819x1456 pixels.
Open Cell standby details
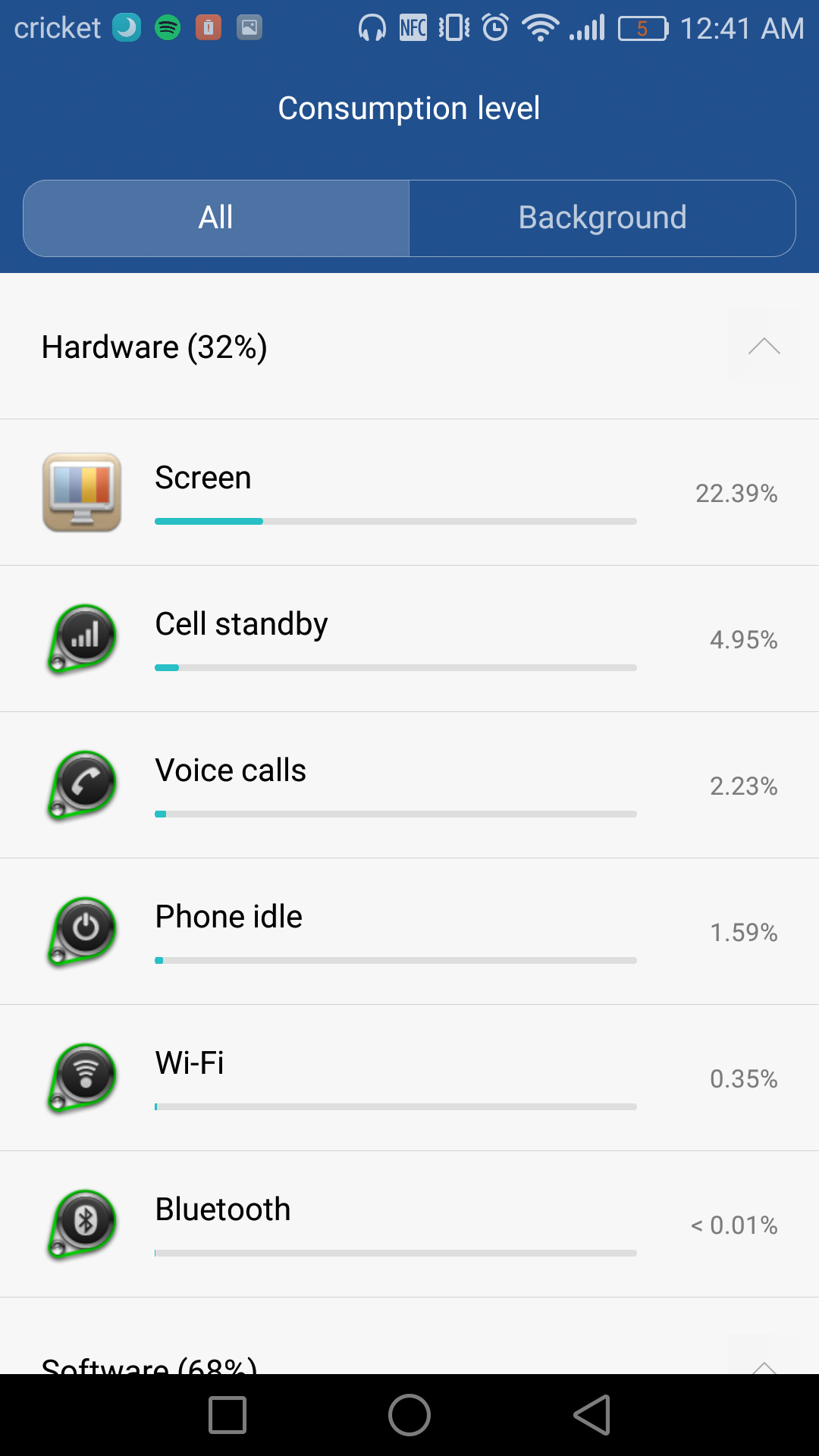pos(409,639)
